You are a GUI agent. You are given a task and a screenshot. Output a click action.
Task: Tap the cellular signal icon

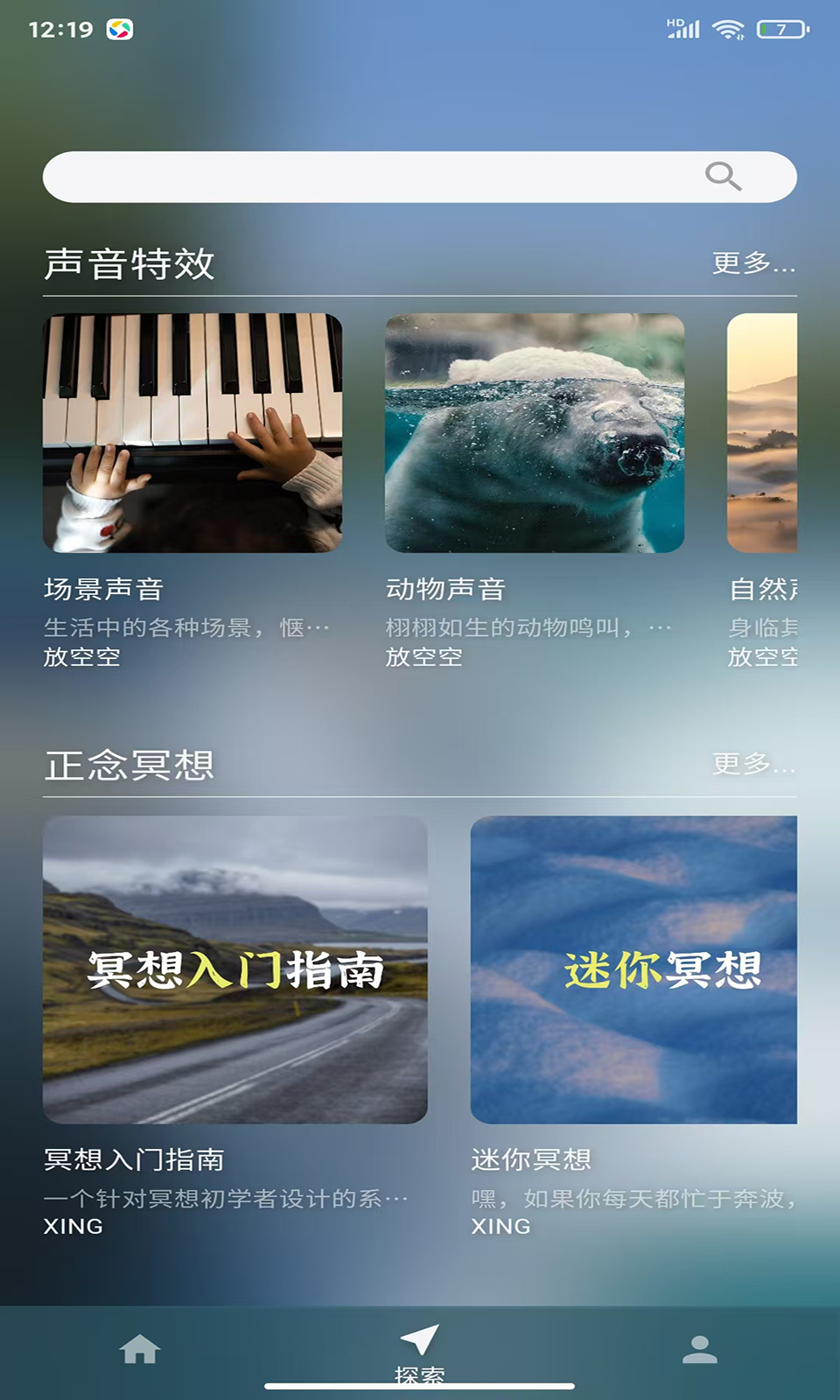click(682, 29)
